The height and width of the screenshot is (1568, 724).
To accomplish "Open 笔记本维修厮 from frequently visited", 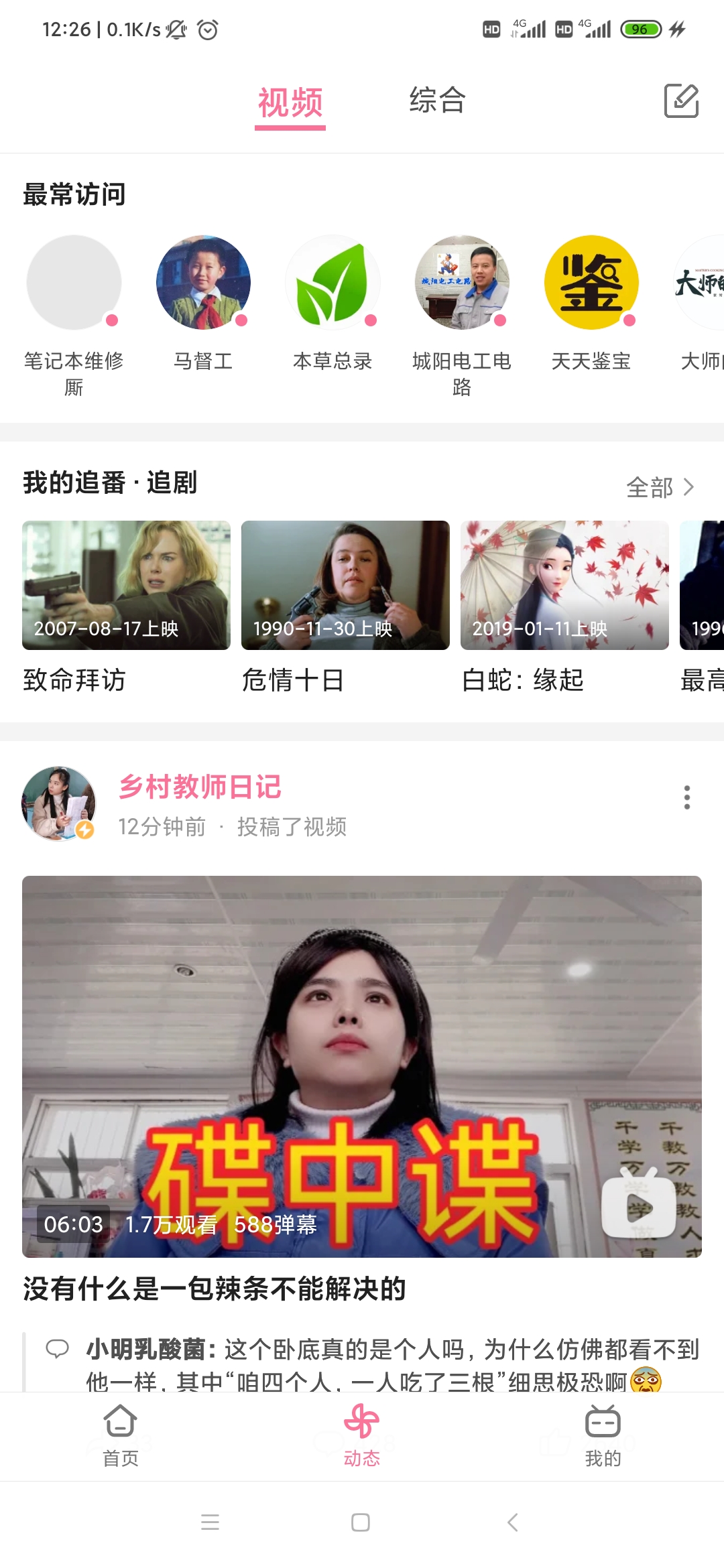I will click(x=74, y=283).
